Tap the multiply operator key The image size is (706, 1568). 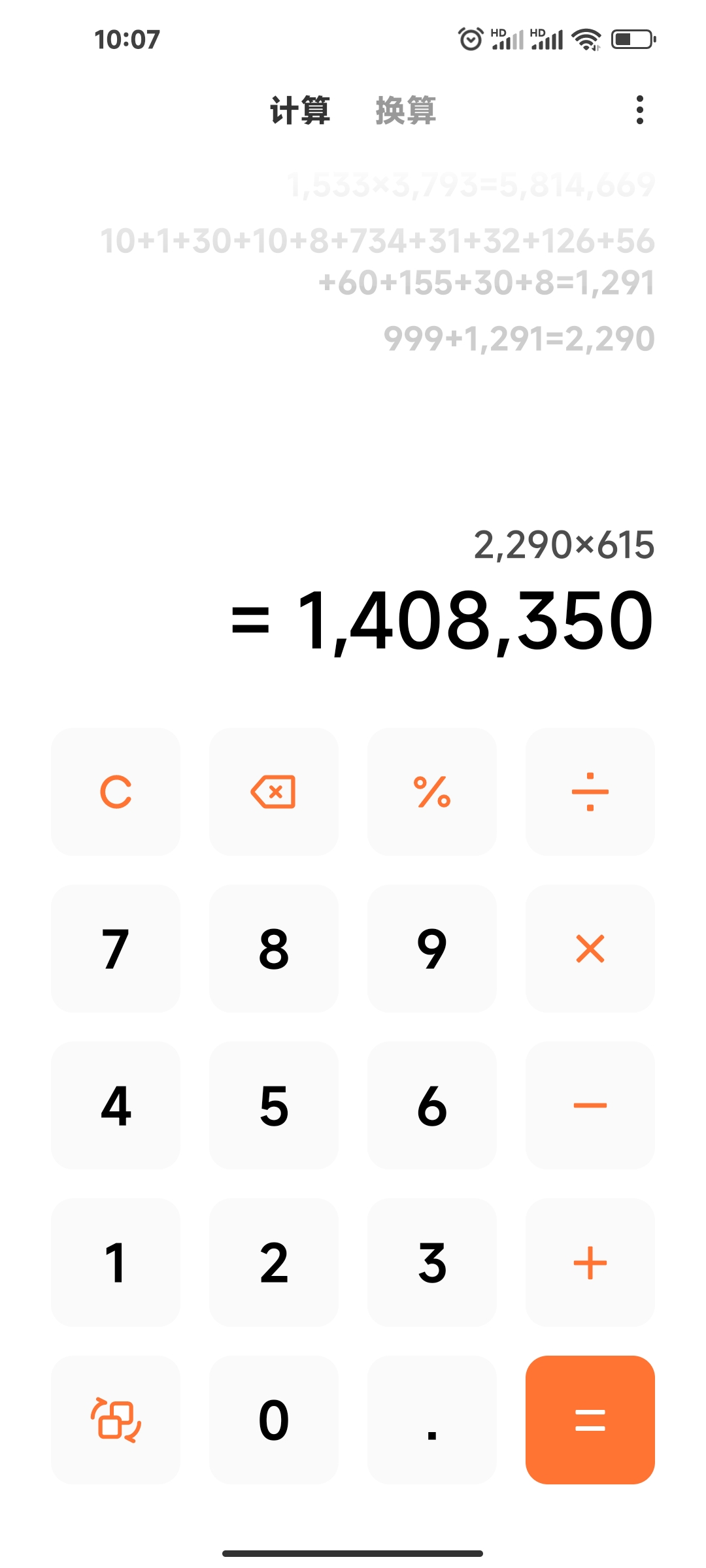pyautogui.click(x=590, y=949)
